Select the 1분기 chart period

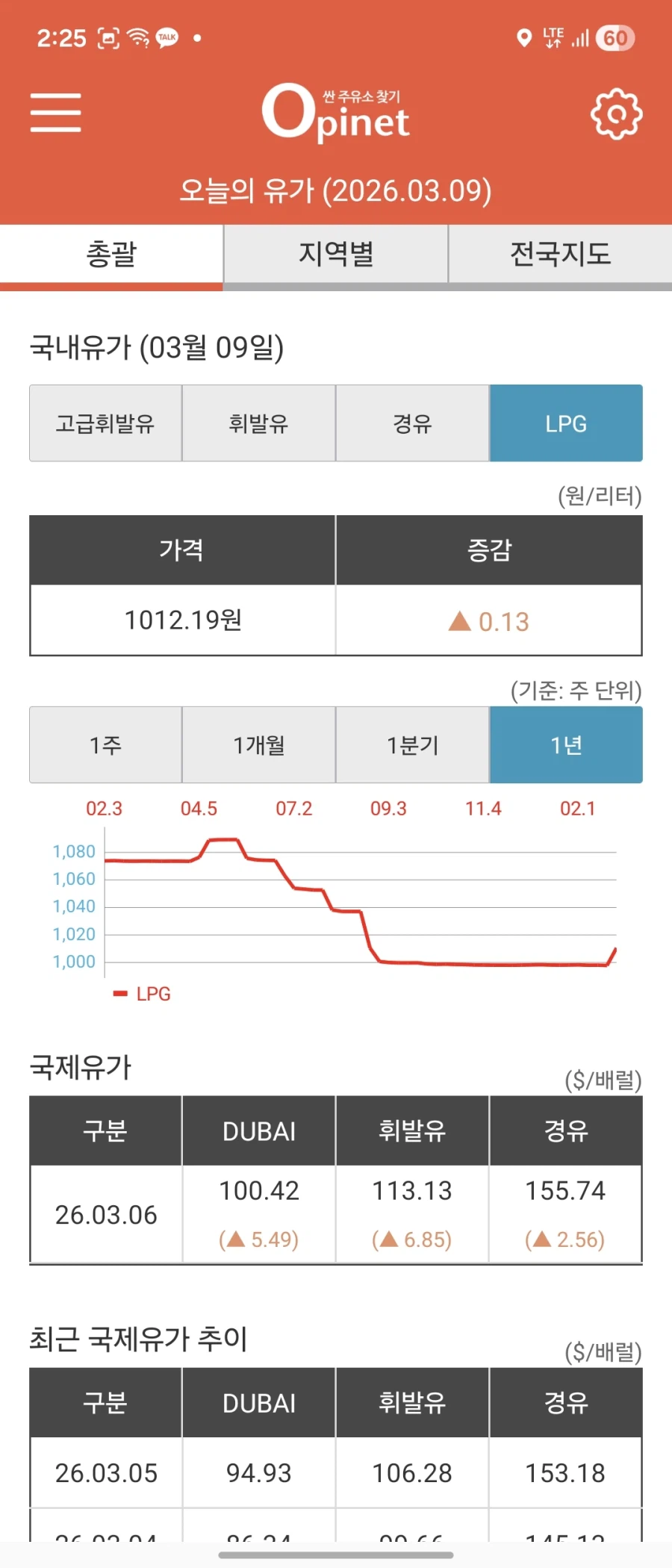pyautogui.click(x=412, y=744)
